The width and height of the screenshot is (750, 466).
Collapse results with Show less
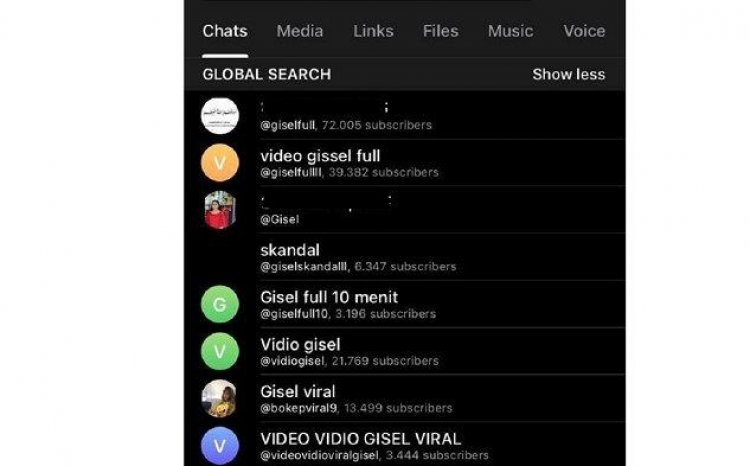[568, 74]
